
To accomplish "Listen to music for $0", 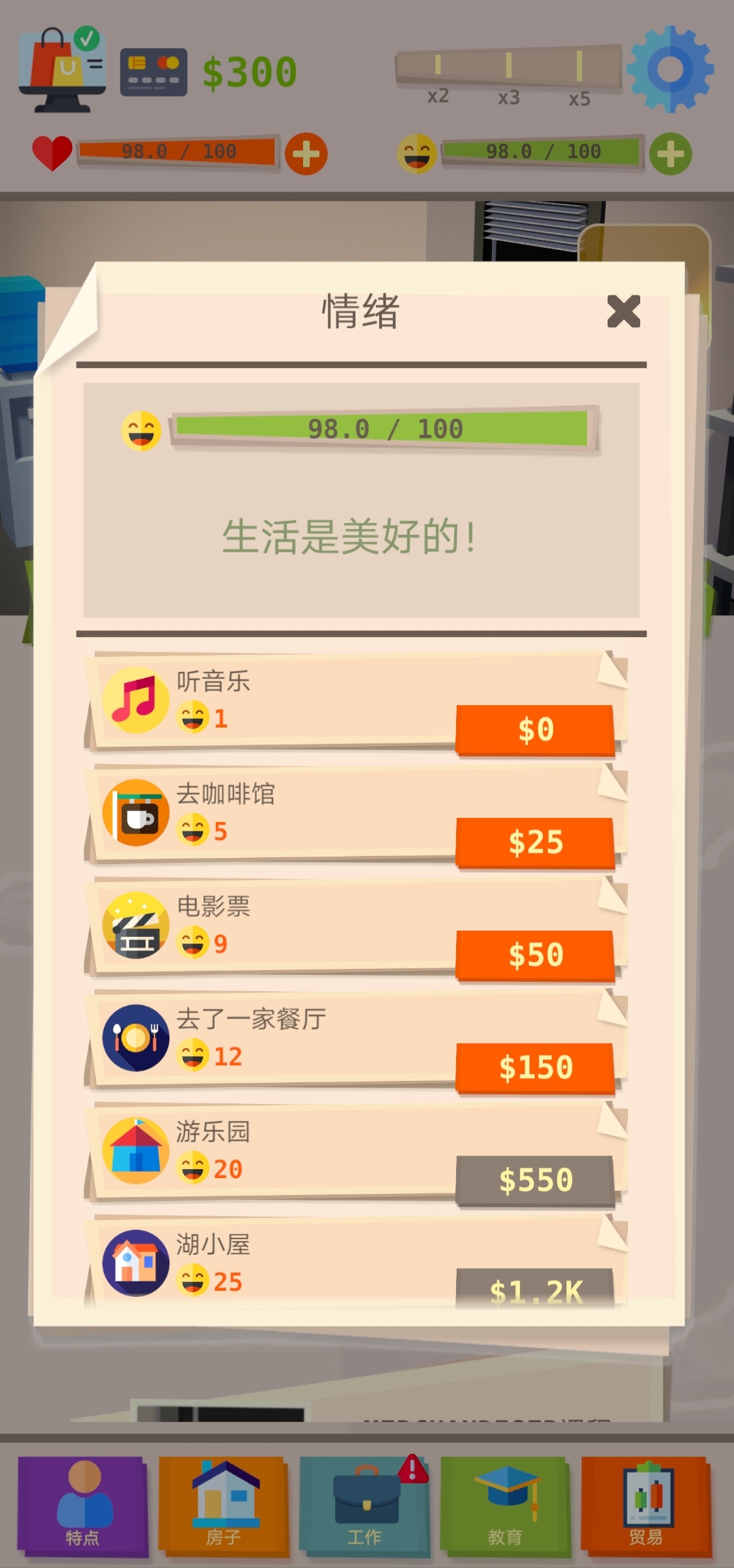I will tap(536, 730).
